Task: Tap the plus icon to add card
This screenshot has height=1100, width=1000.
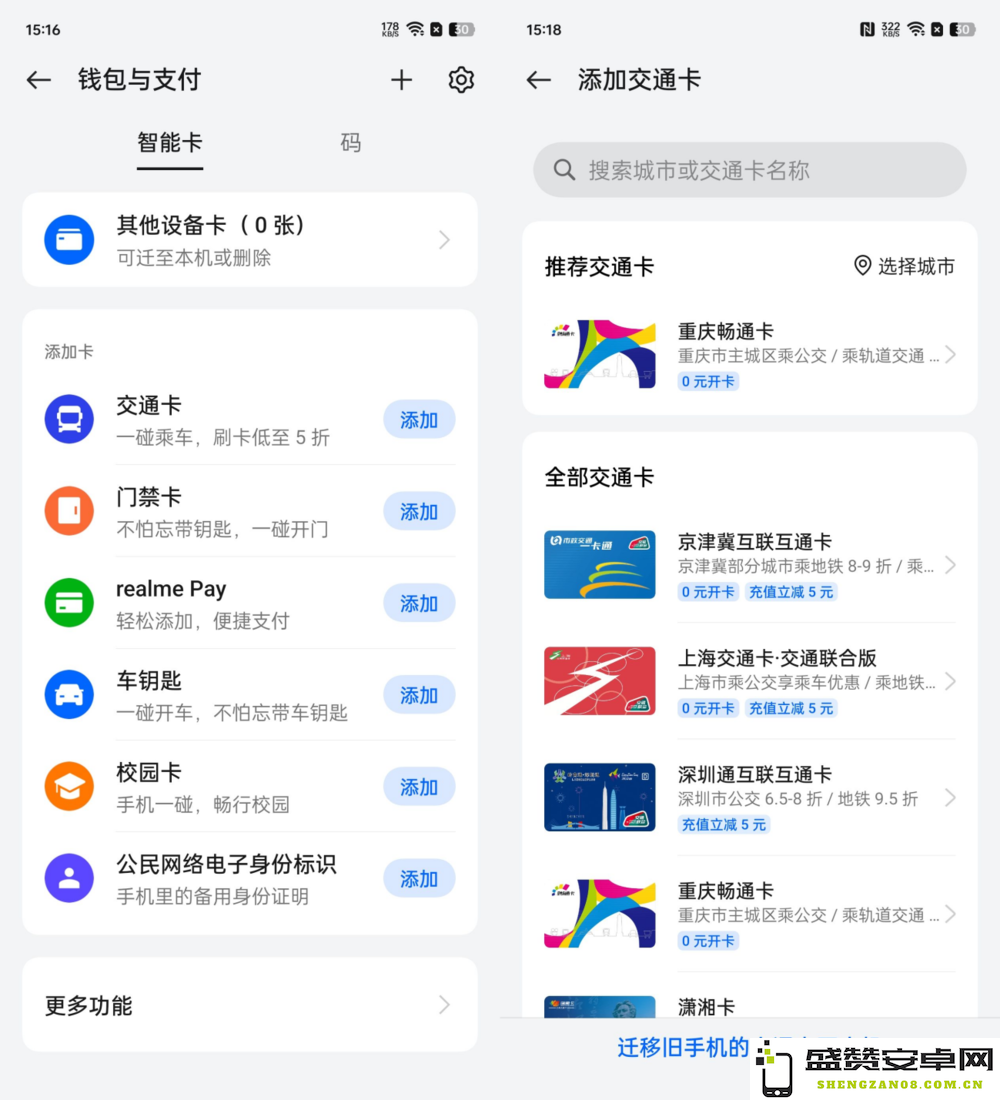Action: pyautogui.click(x=401, y=80)
